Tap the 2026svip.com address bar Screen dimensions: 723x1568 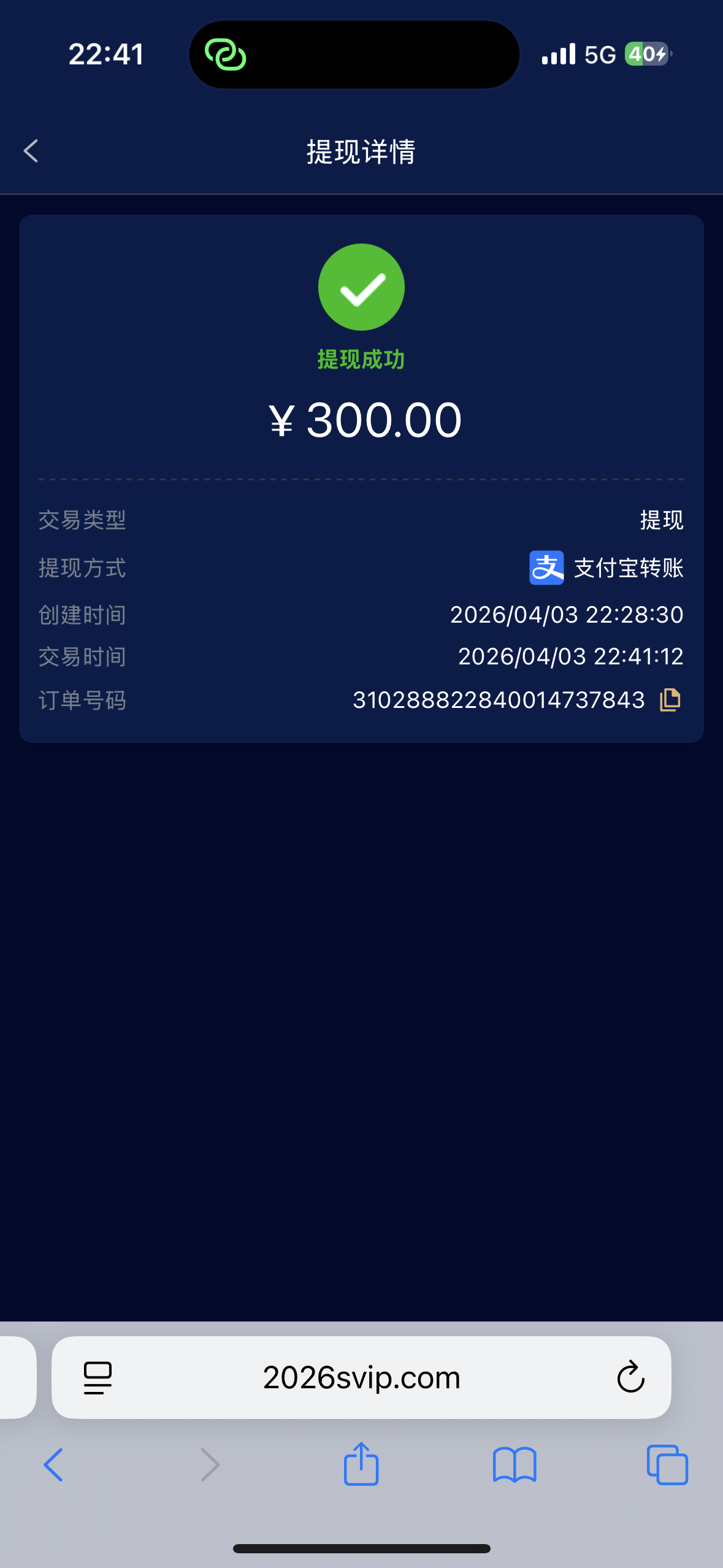click(x=361, y=1377)
